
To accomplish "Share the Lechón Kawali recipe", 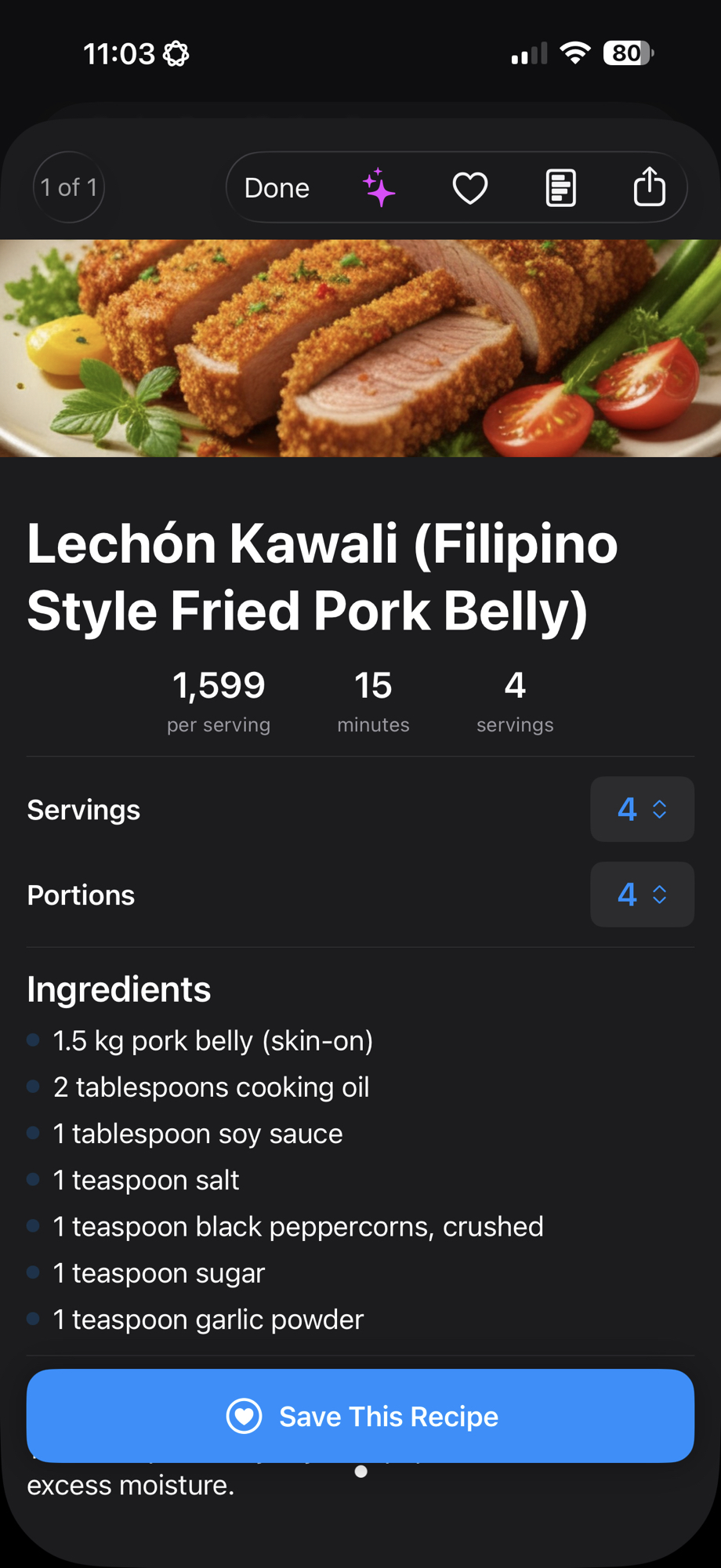I will click(x=649, y=187).
